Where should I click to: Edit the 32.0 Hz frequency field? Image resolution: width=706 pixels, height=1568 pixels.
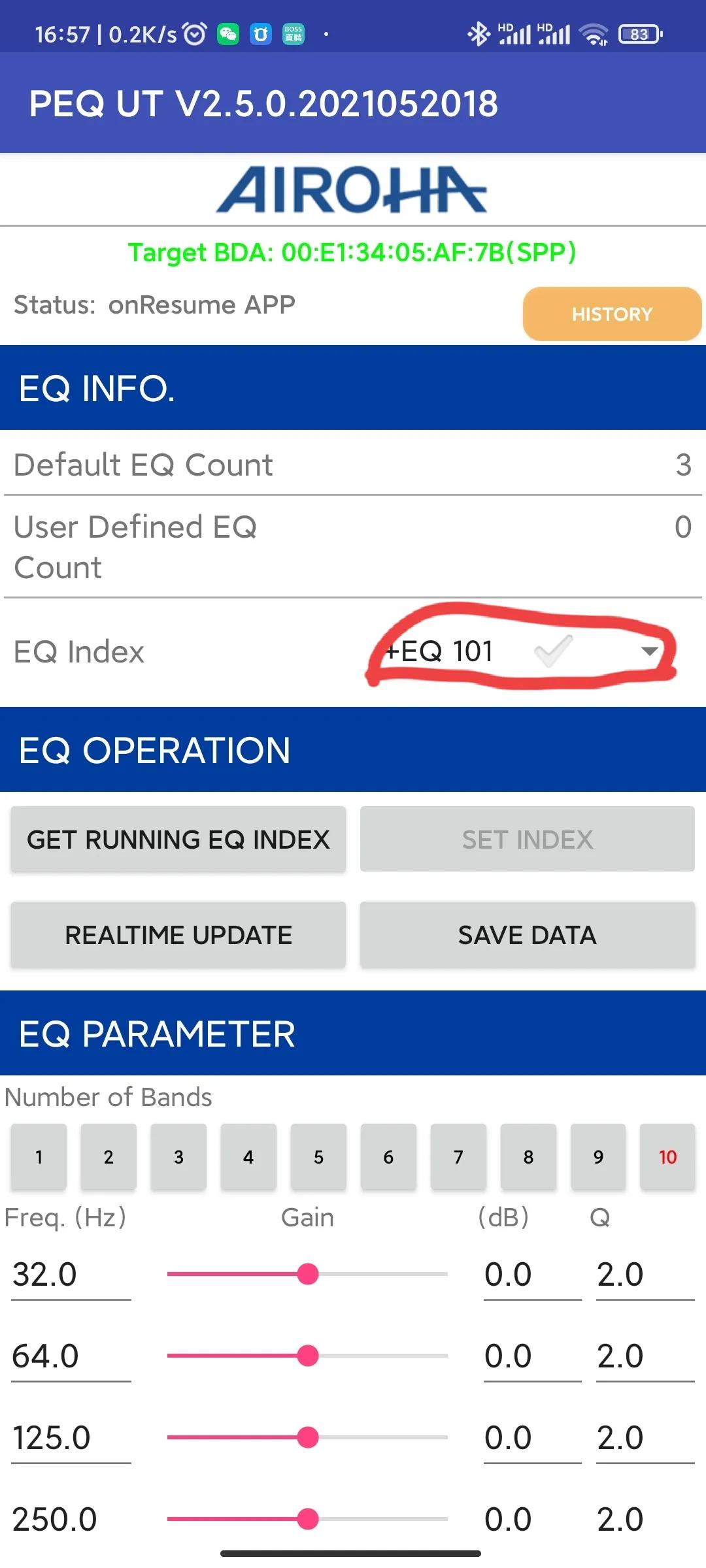[71, 1275]
